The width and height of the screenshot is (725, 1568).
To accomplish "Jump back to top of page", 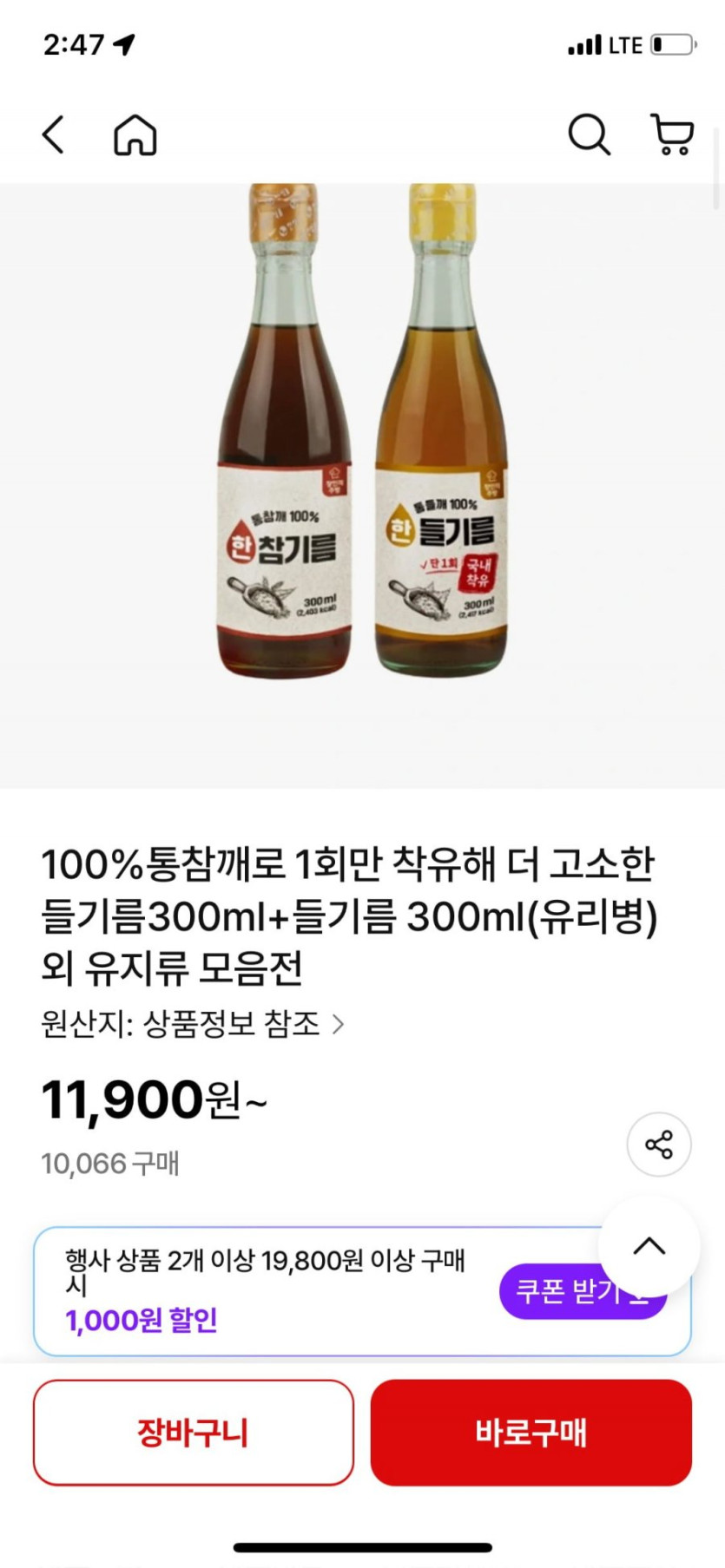I will 649,1246.
